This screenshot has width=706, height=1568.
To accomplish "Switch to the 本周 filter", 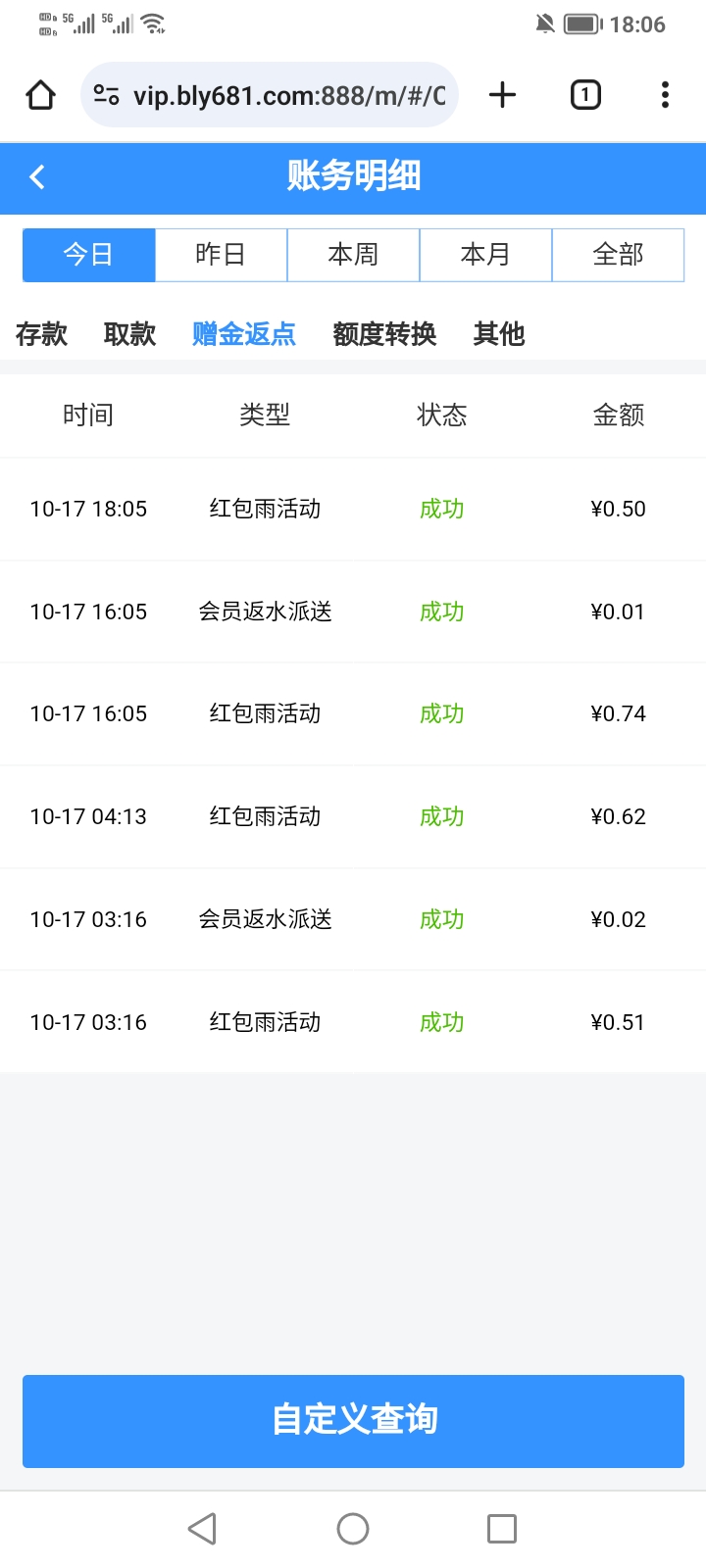I will pos(353,255).
